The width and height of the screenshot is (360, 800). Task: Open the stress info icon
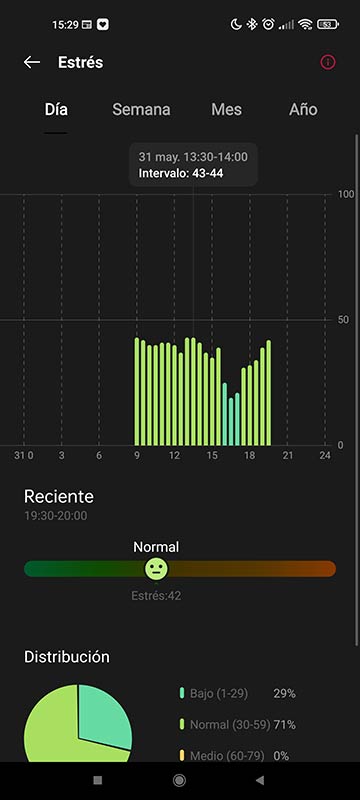pyautogui.click(x=327, y=62)
